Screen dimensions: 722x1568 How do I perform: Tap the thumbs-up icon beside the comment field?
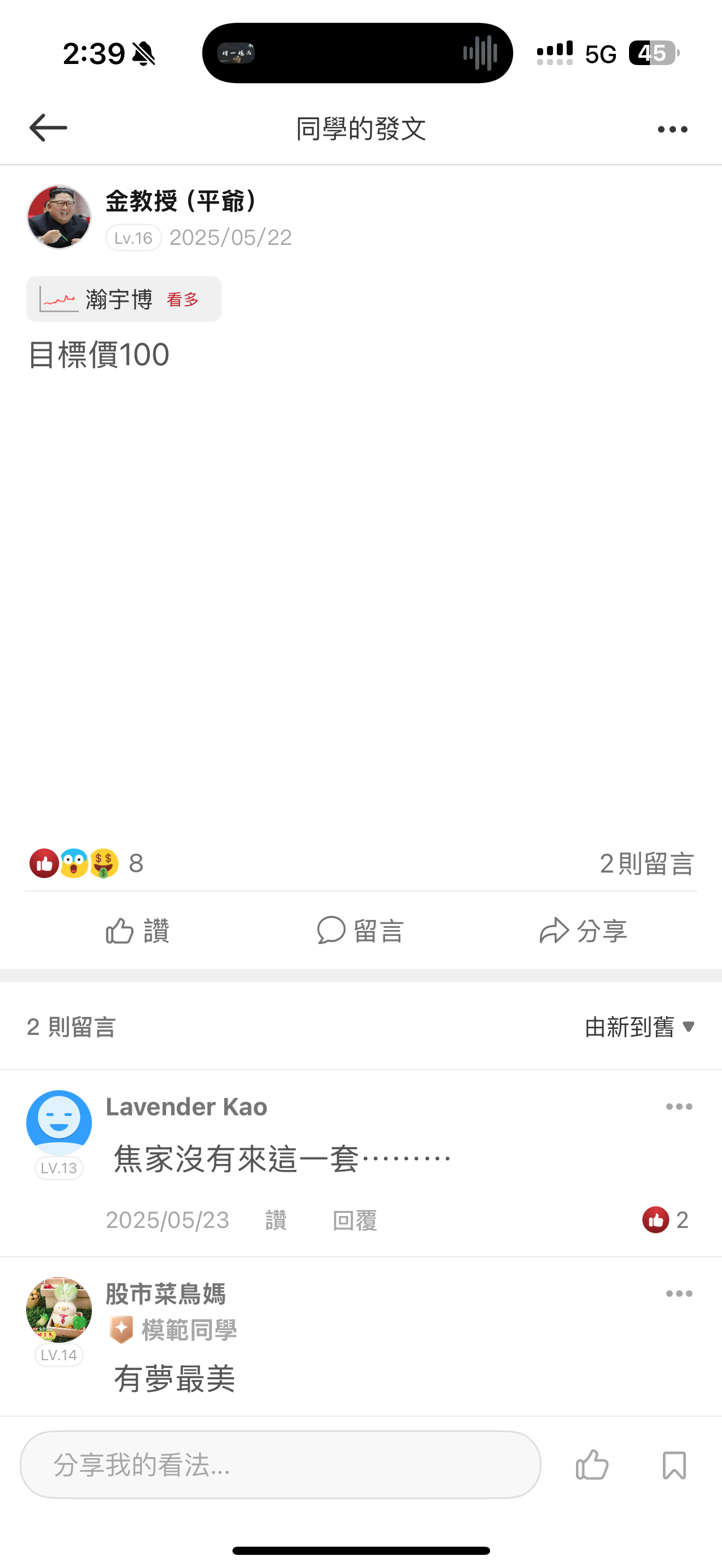[592, 1465]
